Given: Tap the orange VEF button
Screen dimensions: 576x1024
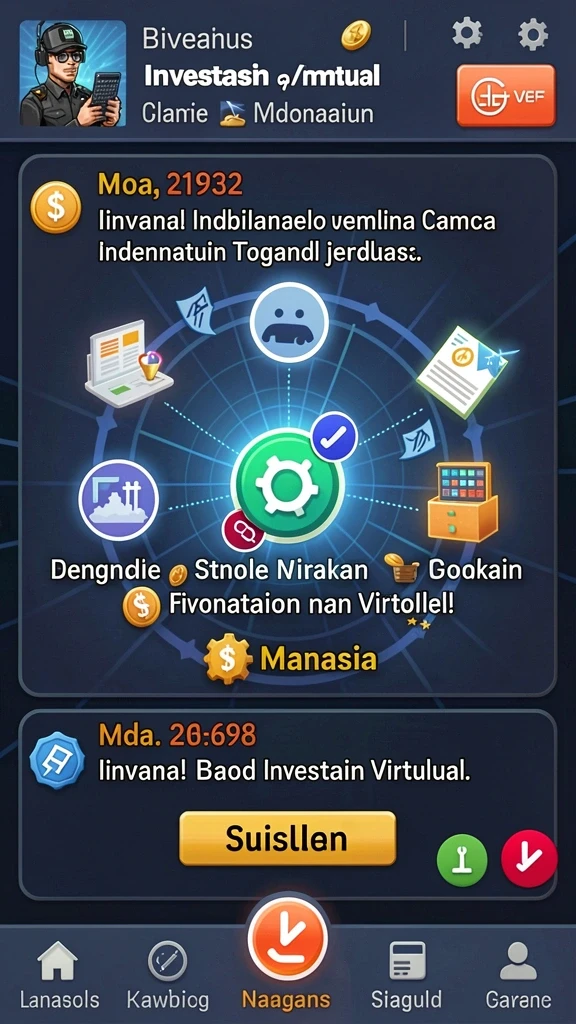Looking at the screenshot, I should [x=506, y=95].
